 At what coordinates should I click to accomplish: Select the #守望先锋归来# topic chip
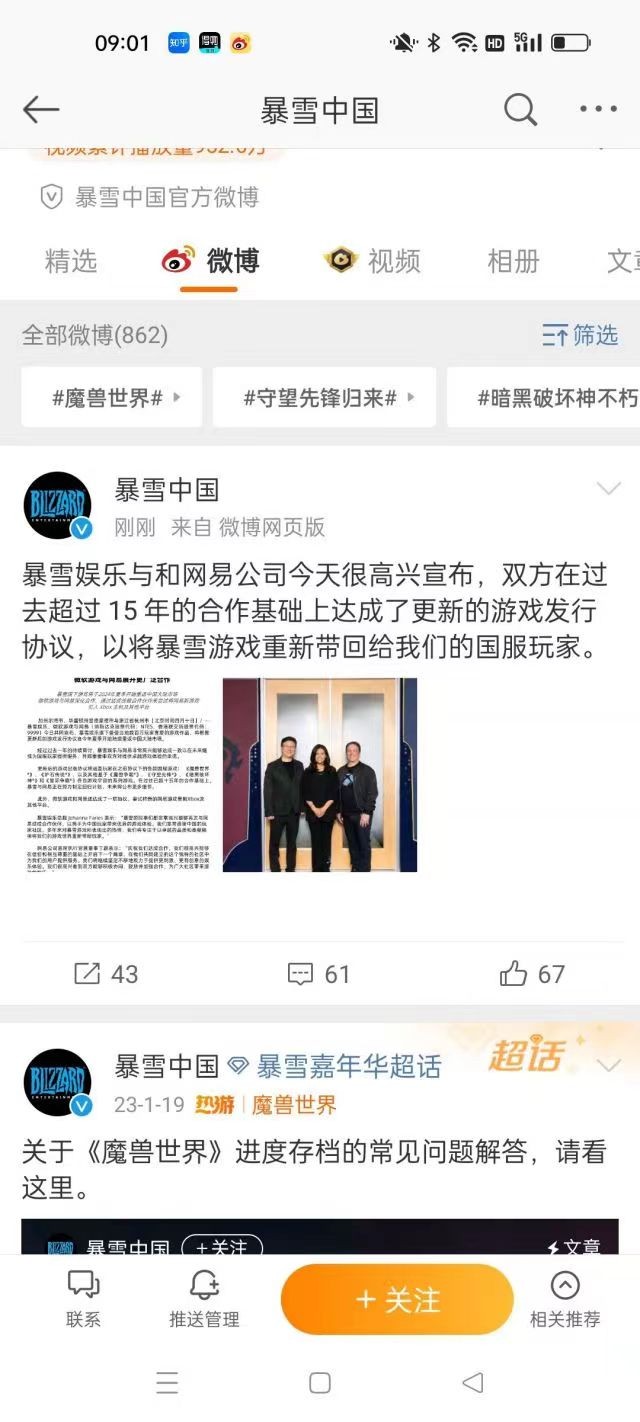pos(324,397)
